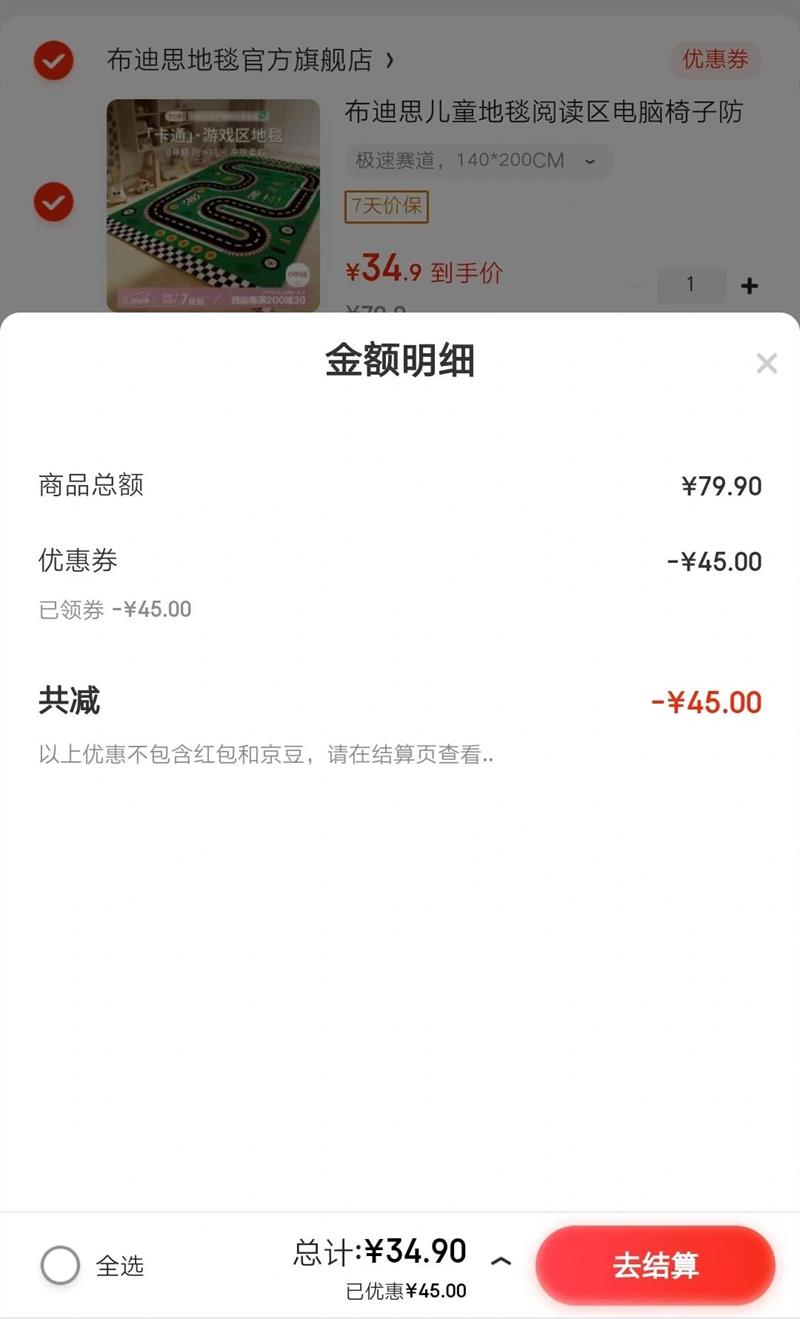Screen dimensions: 800x1319
Task: Change the 极速赛道, 140*200CM variant
Action: pyautogui.click(x=479, y=160)
